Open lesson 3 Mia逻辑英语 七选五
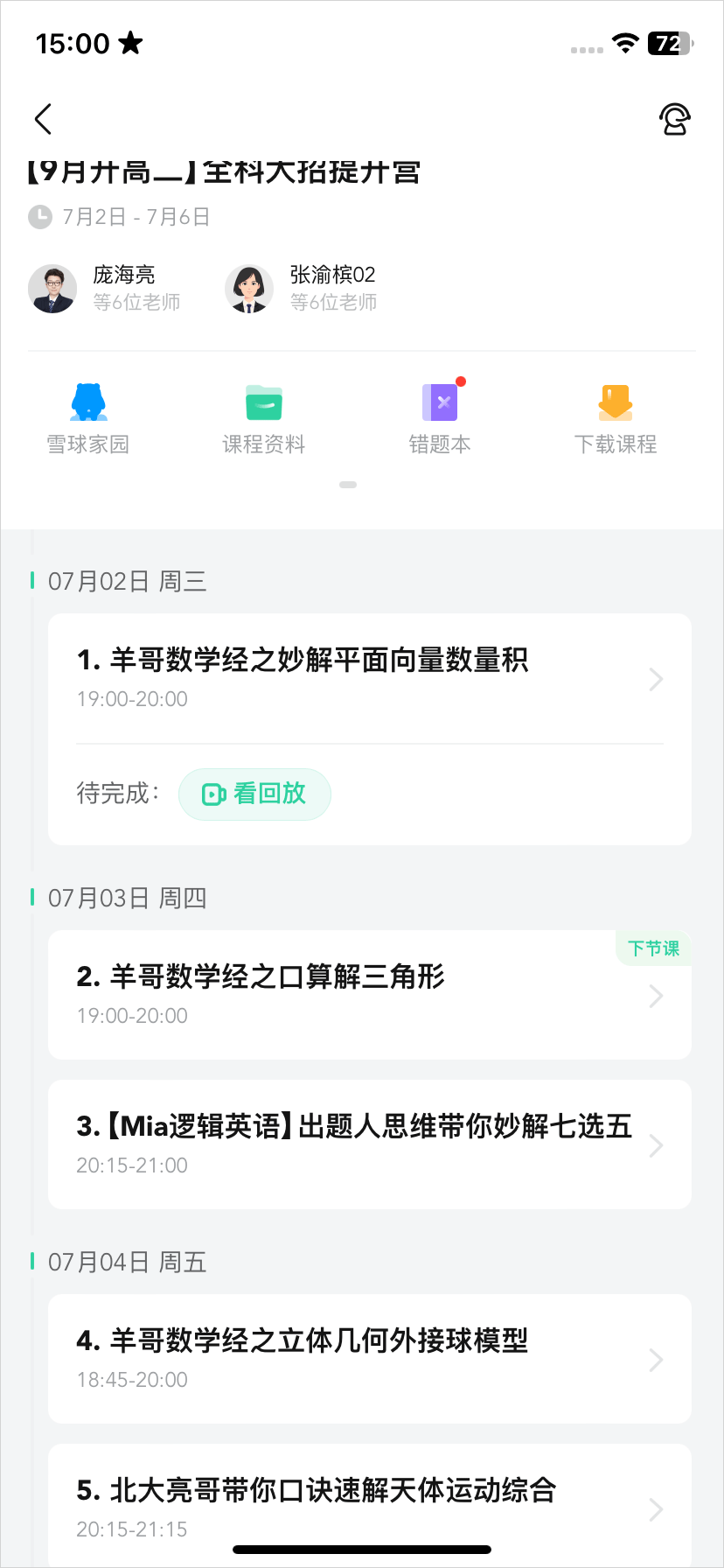The height and width of the screenshot is (1568, 724). (x=367, y=1144)
